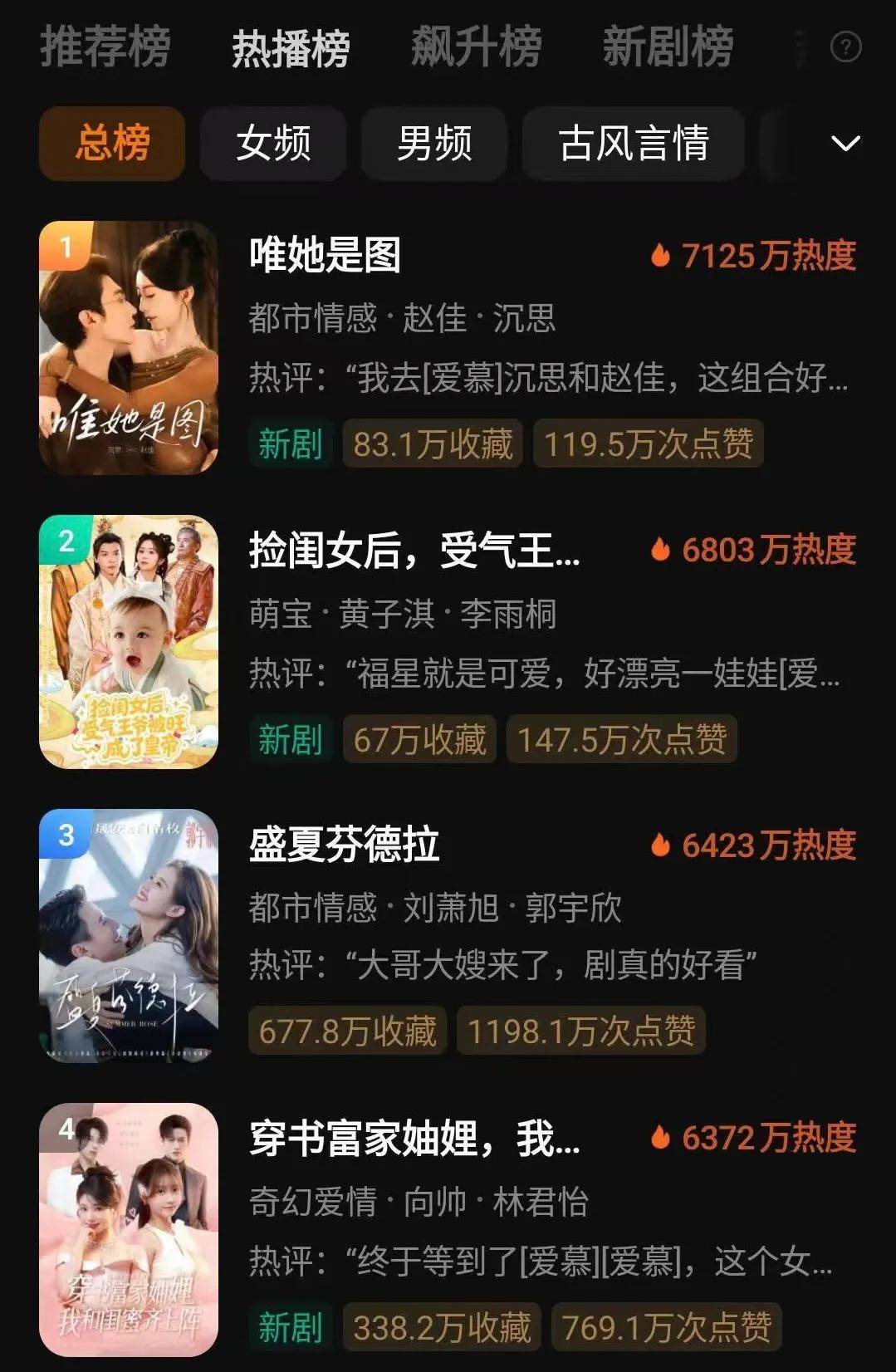Viewport: 896px width, 1372px height.
Task: Expand the category list chevron
Action: (845, 144)
